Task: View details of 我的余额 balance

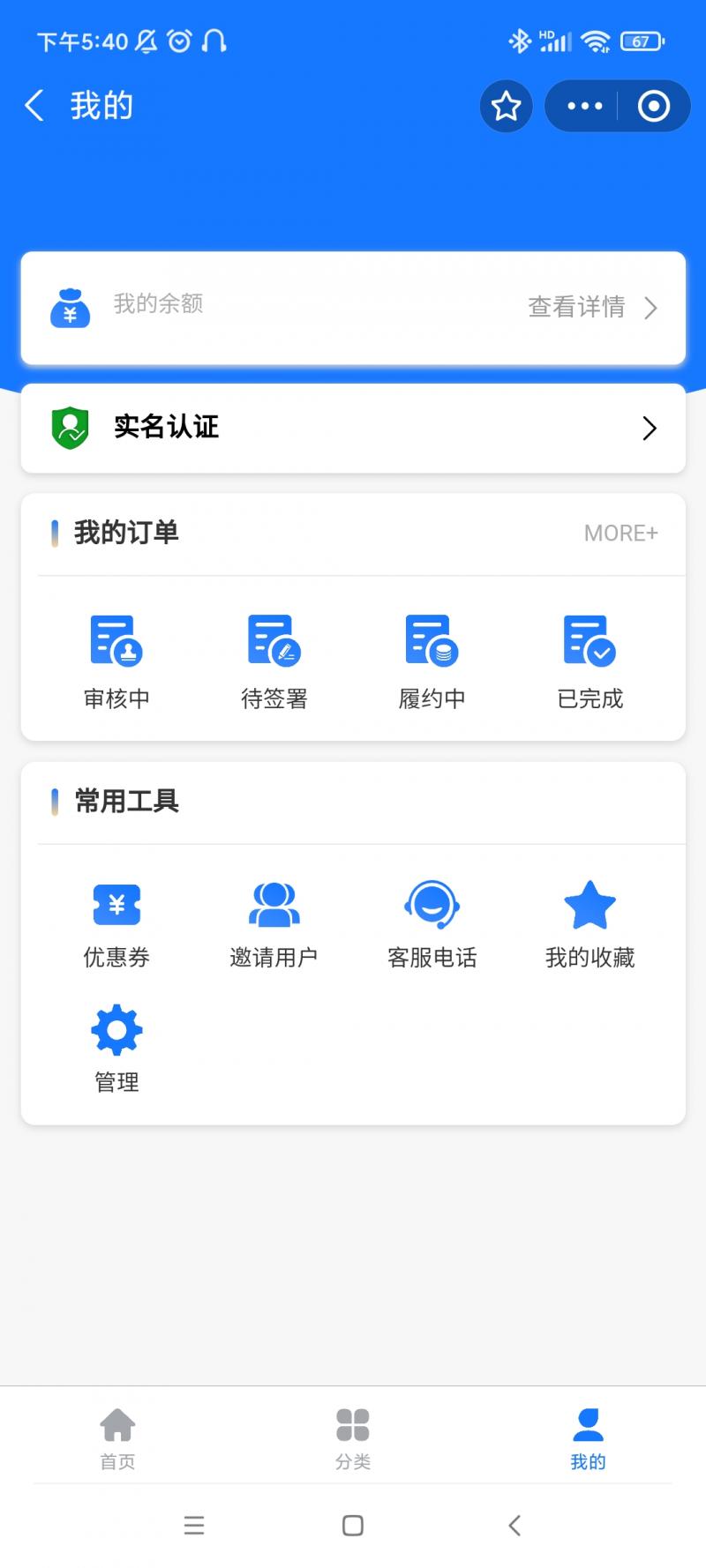Action: (591, 307)
